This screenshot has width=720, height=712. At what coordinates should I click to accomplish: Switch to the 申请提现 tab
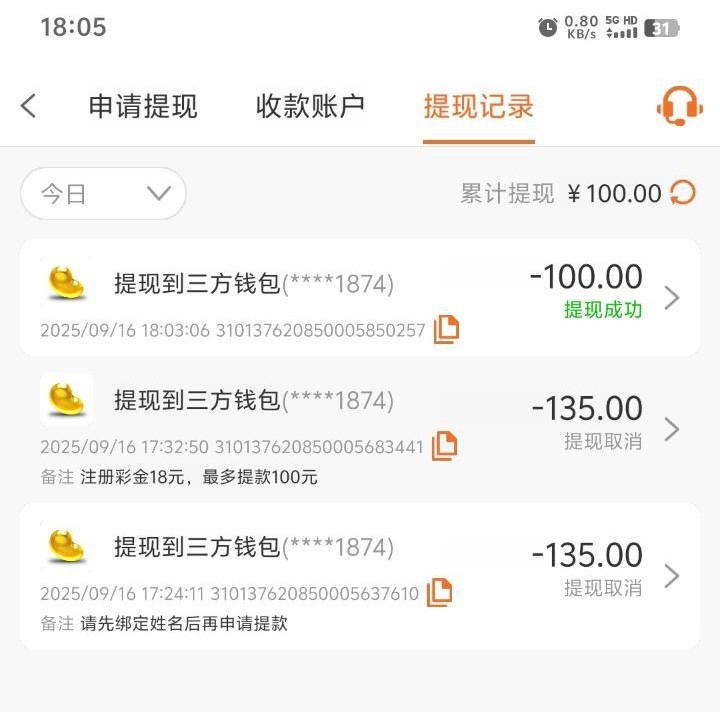[143, 106]
